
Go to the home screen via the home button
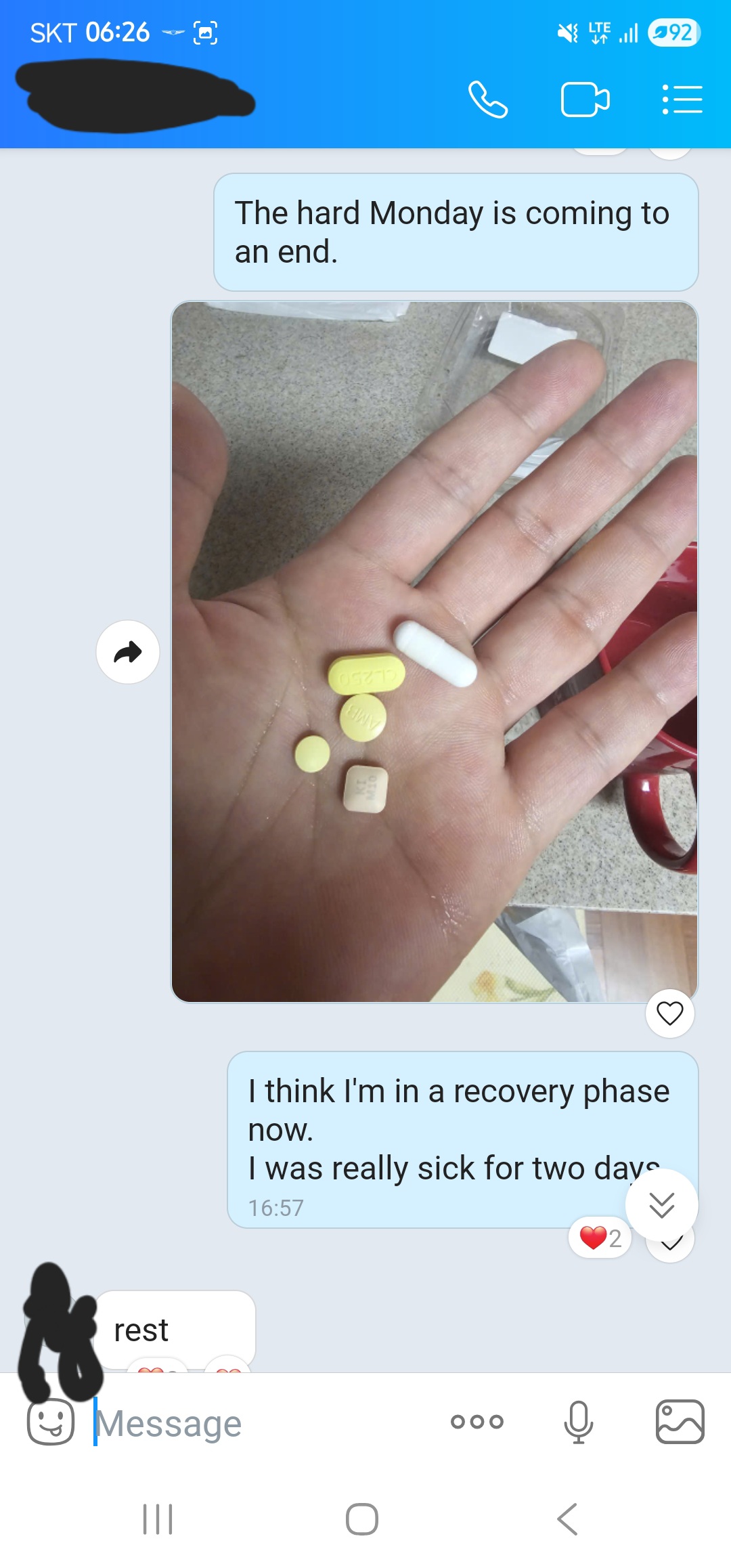pos(362,1519)
